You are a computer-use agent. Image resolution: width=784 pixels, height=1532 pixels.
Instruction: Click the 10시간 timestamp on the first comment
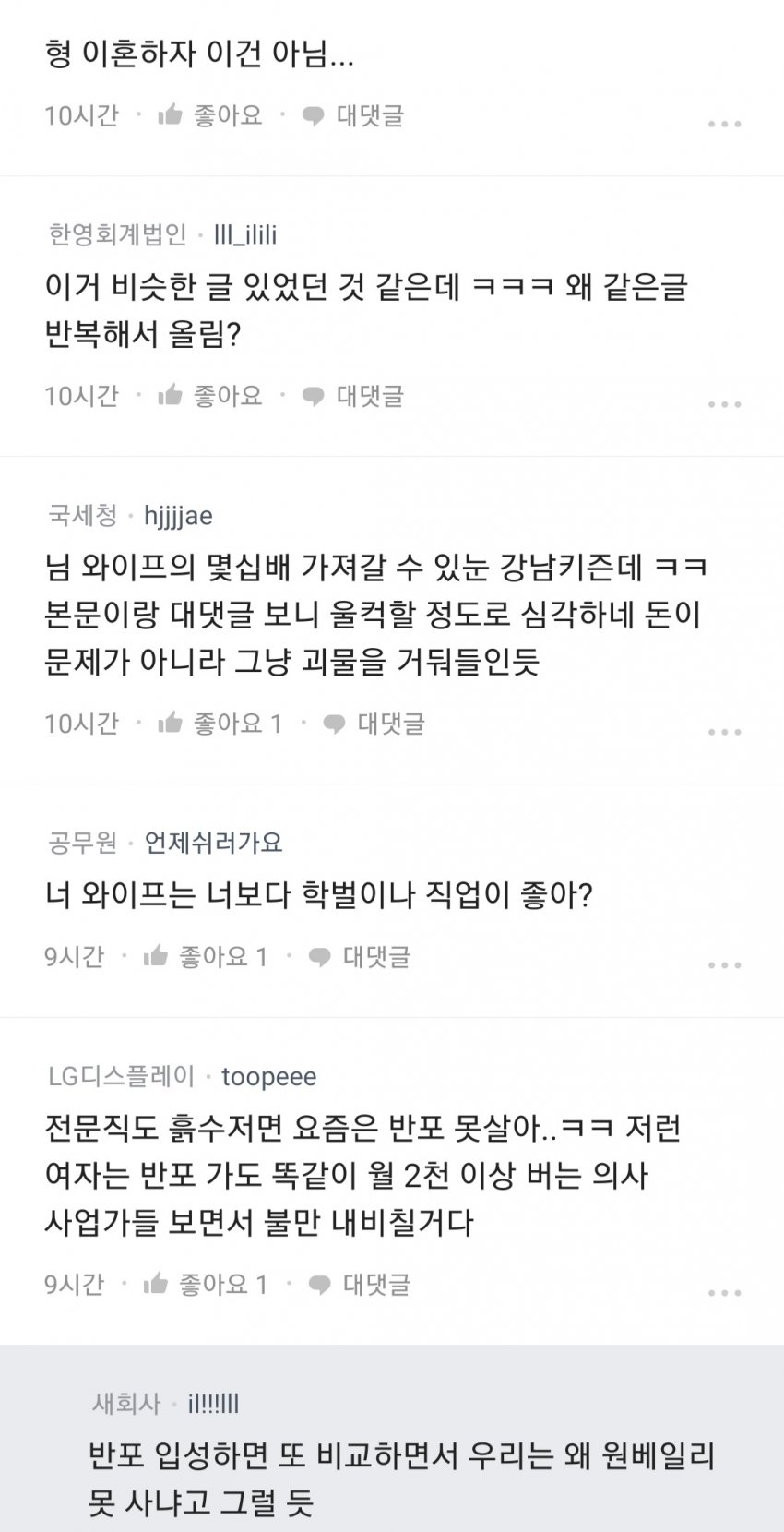tap(81, 115)
